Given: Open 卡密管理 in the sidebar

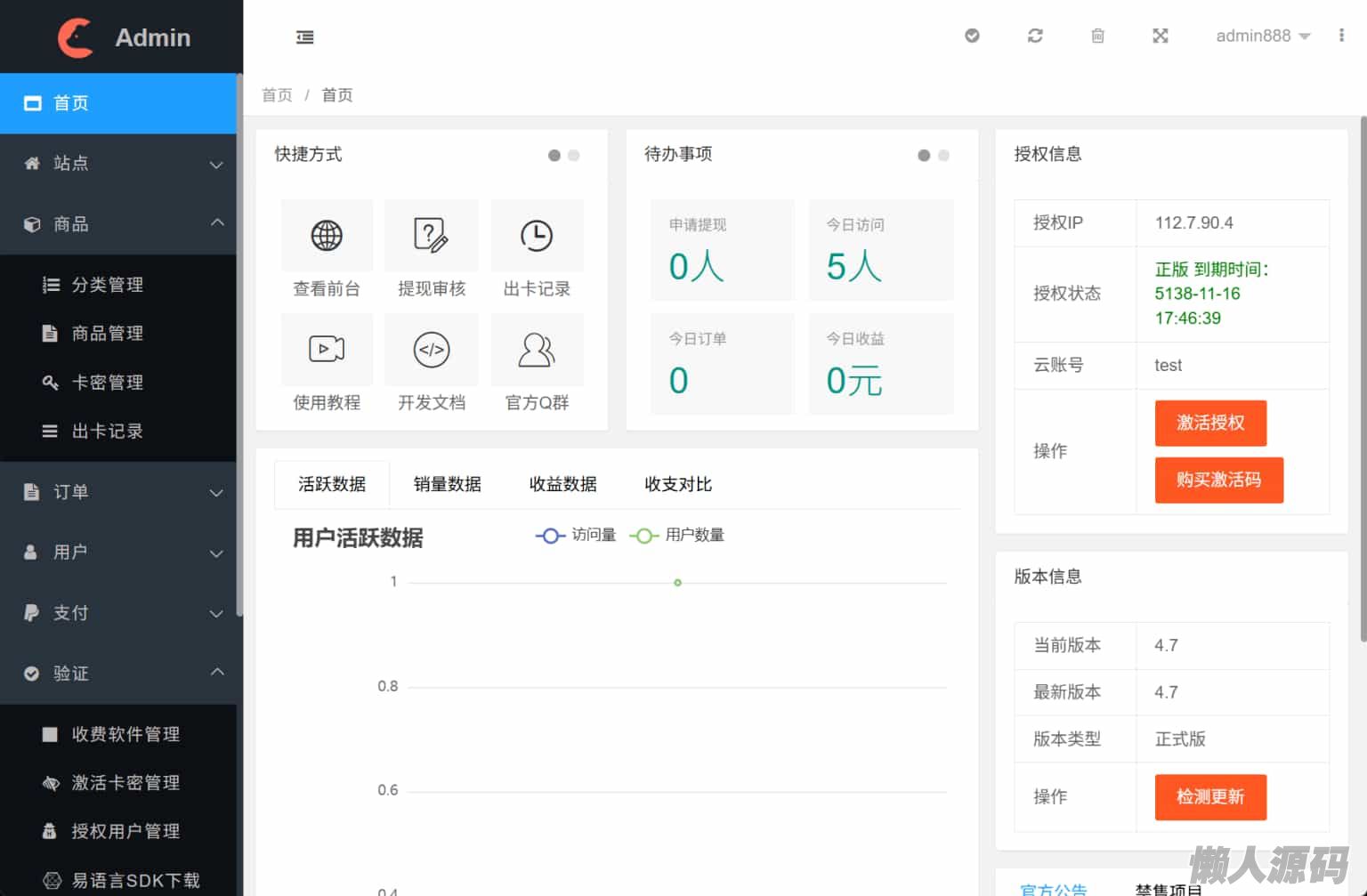Looking at the screenshot, I should click(x=107, y=383).
